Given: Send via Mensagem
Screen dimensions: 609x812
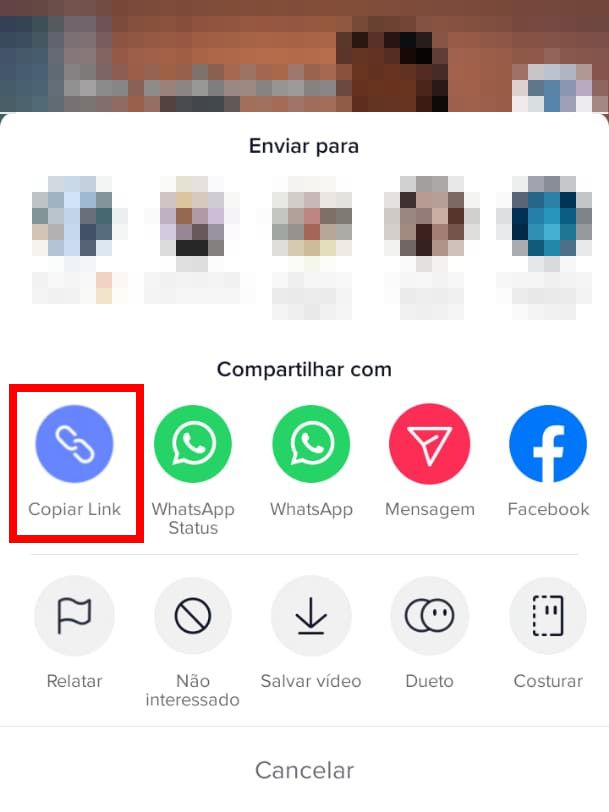Looking at the screenshot, I should click(429, 445).
